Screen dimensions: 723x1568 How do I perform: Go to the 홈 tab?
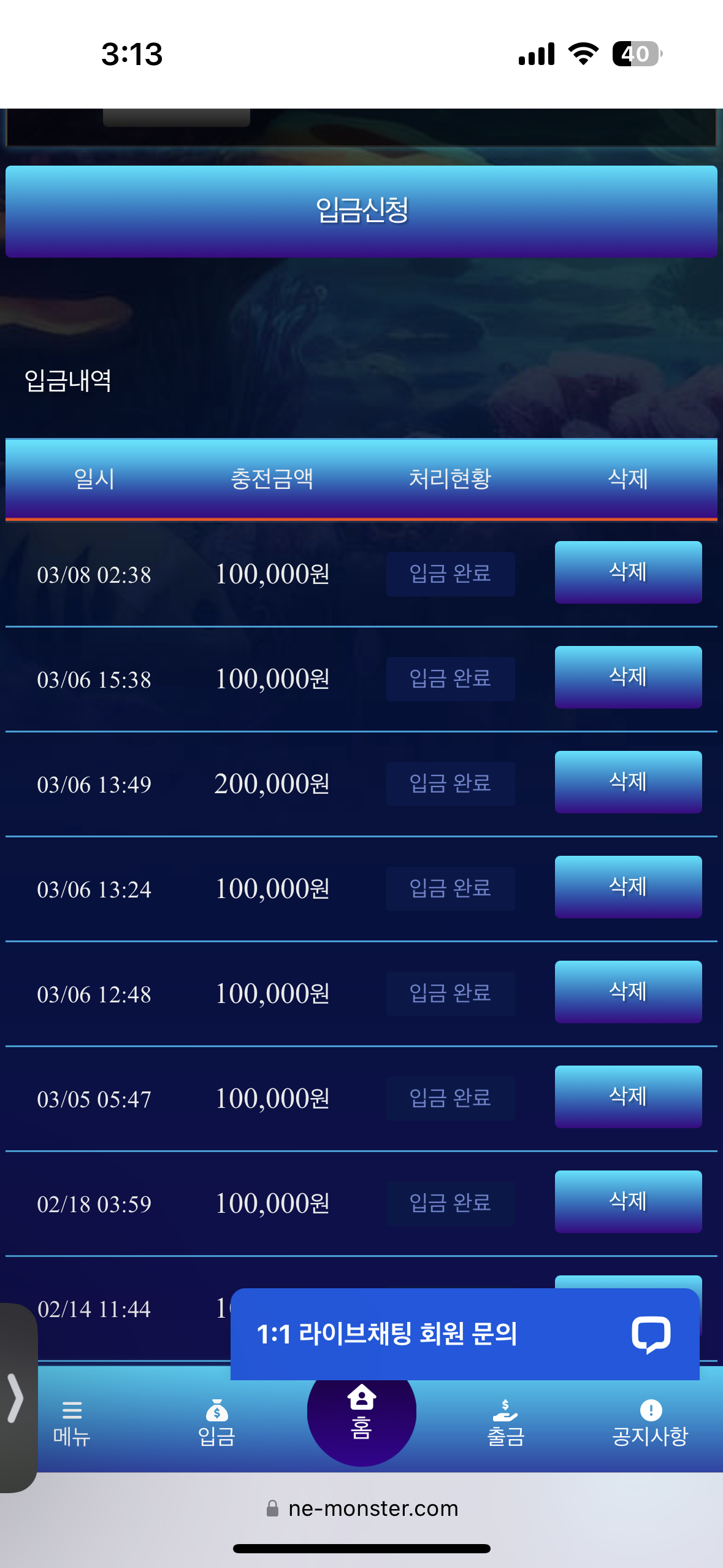(x=361, y=1412)
